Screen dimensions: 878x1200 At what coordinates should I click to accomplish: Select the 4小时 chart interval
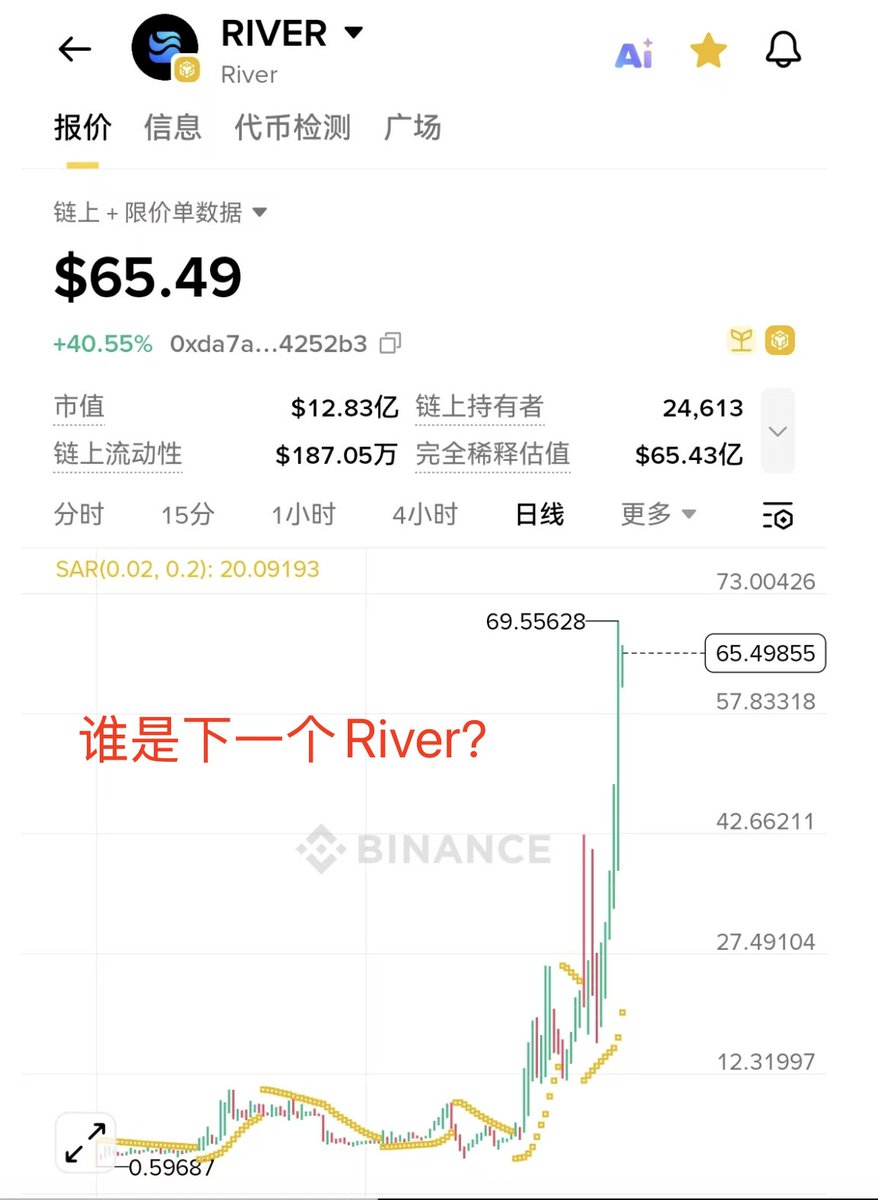point(424,515)
